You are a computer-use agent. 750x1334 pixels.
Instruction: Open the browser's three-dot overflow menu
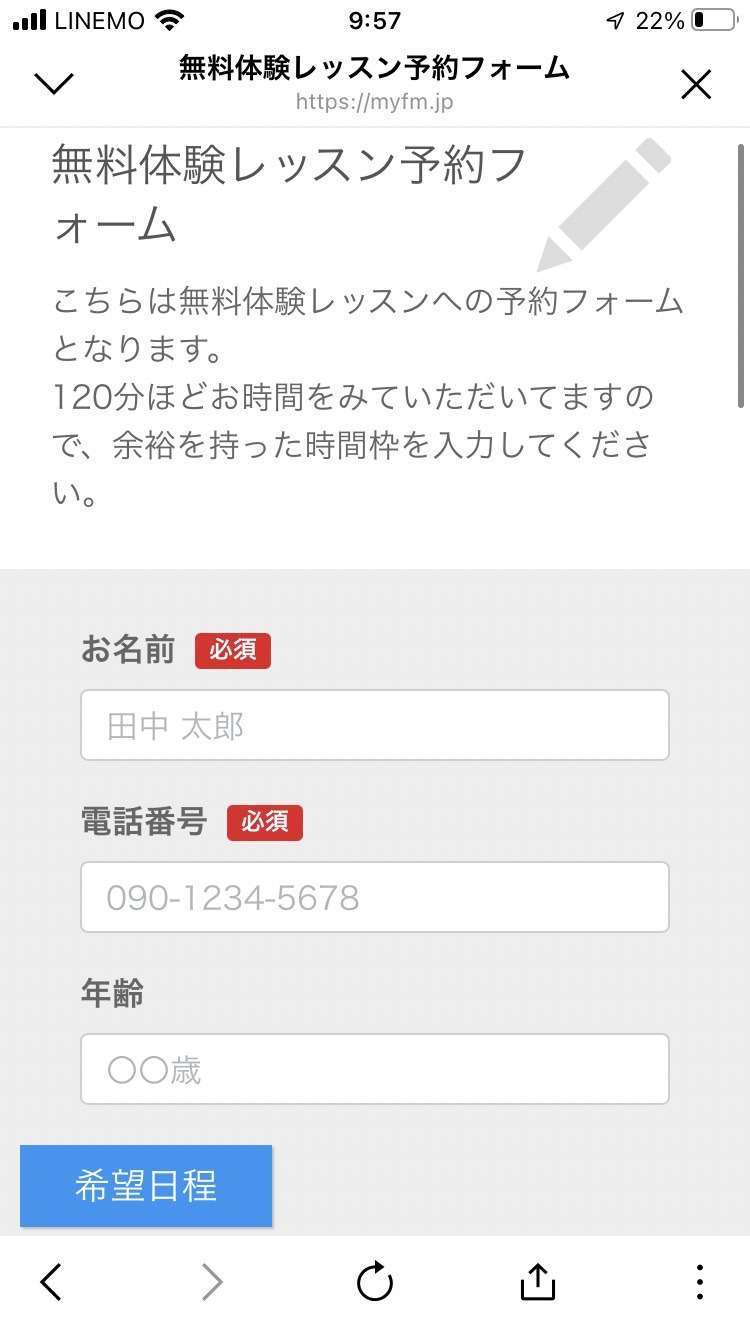[x=699, y=1281]
